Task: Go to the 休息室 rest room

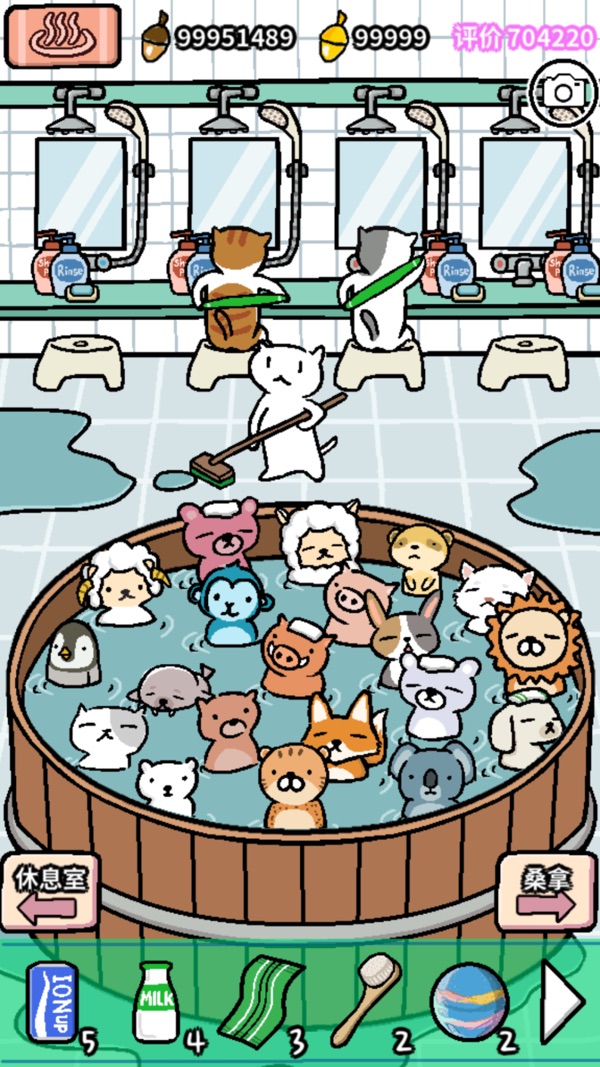Action: pos(50,893)
